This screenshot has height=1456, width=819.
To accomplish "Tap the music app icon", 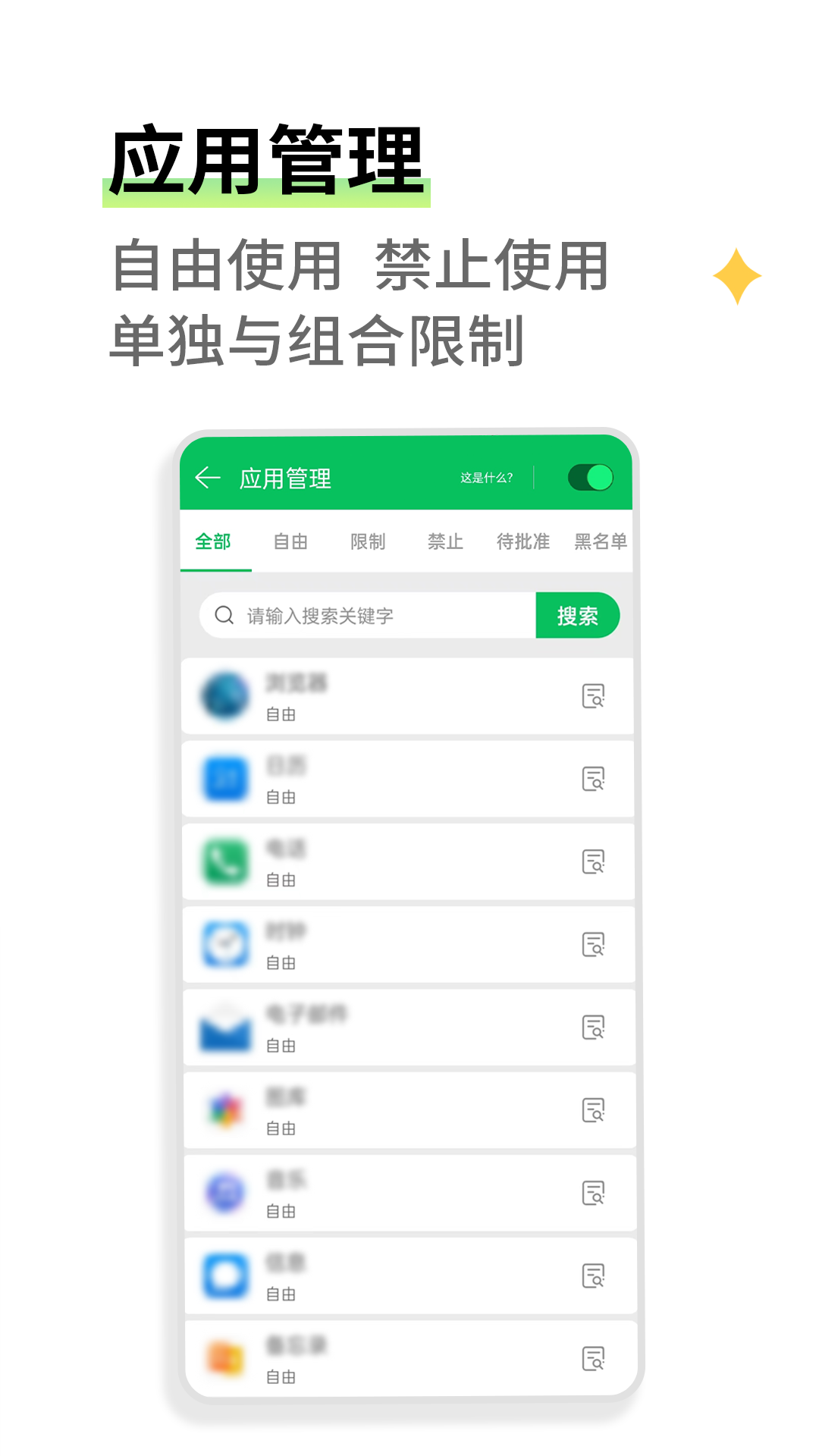I will coord(224,1191).
